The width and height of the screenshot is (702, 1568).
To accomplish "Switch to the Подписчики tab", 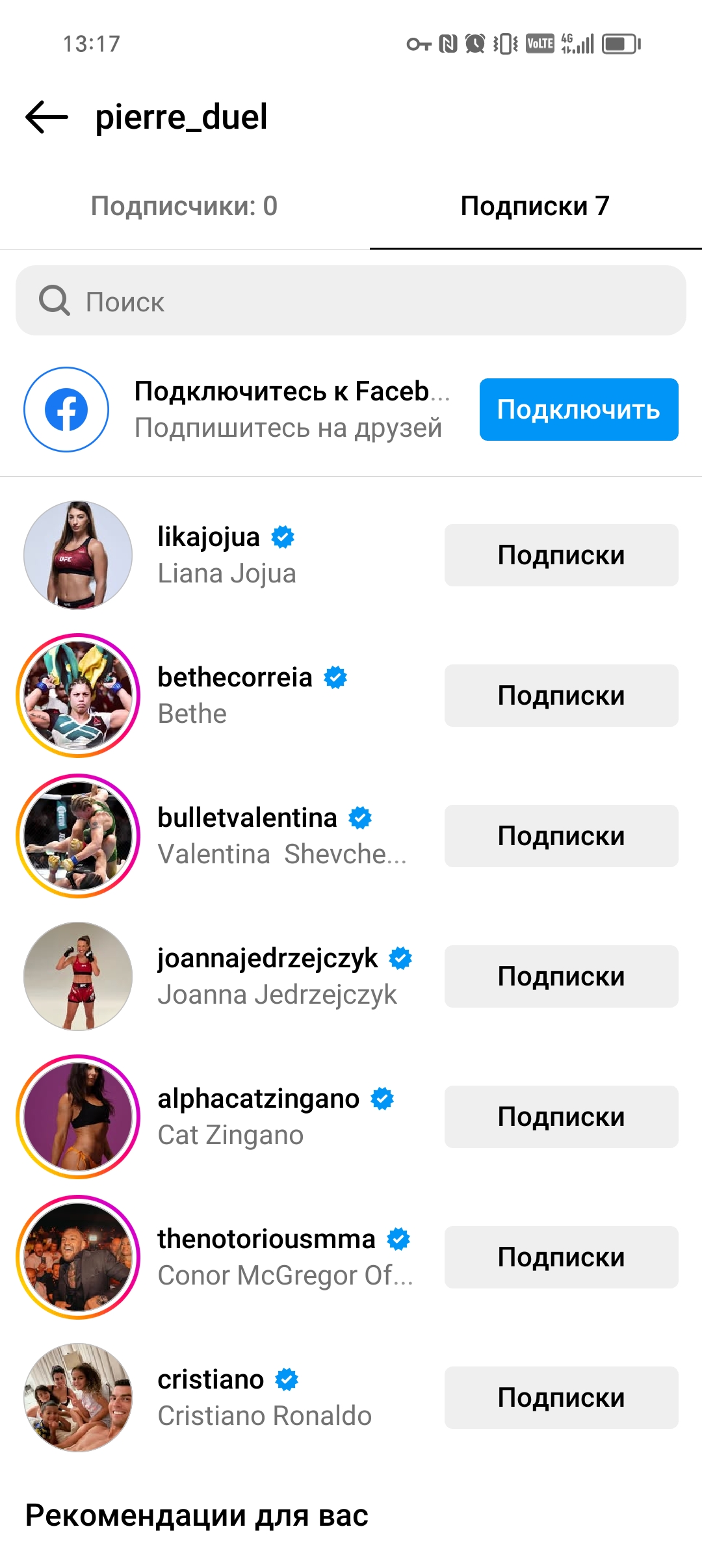I will (x=185, y=206).
